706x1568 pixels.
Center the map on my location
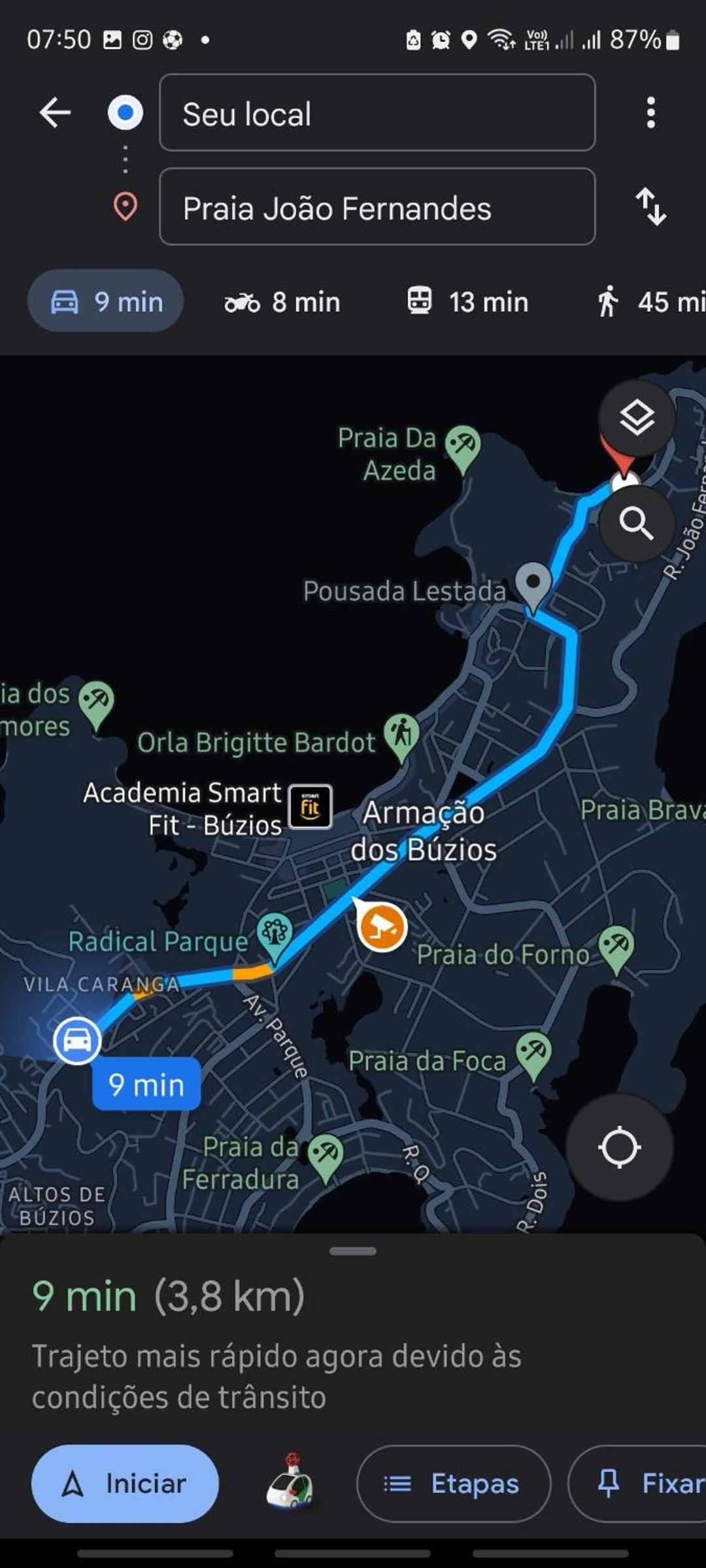[619, 1147]
